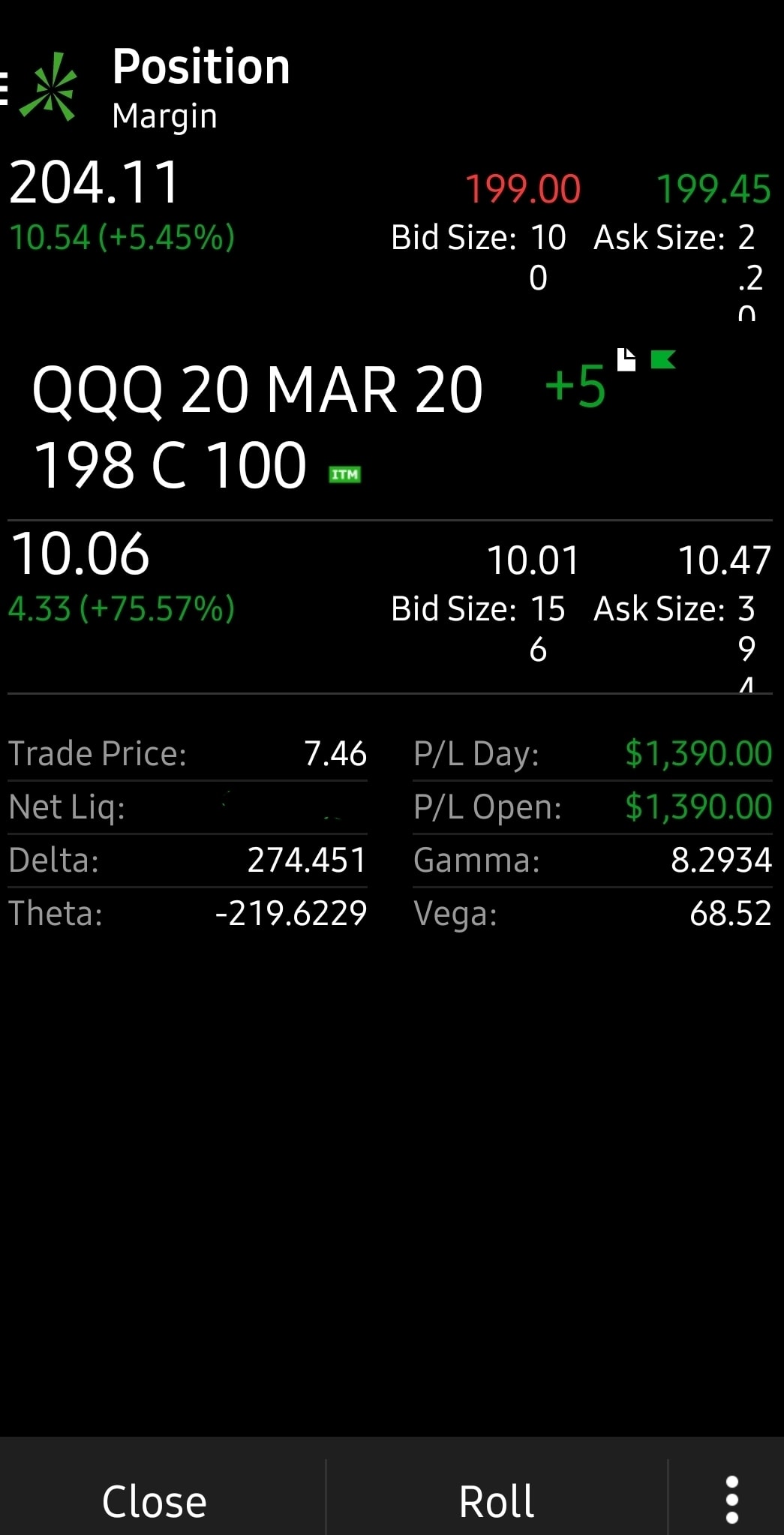
Task: Open the three-dot overflow menu
Action: click(732, 1500)
